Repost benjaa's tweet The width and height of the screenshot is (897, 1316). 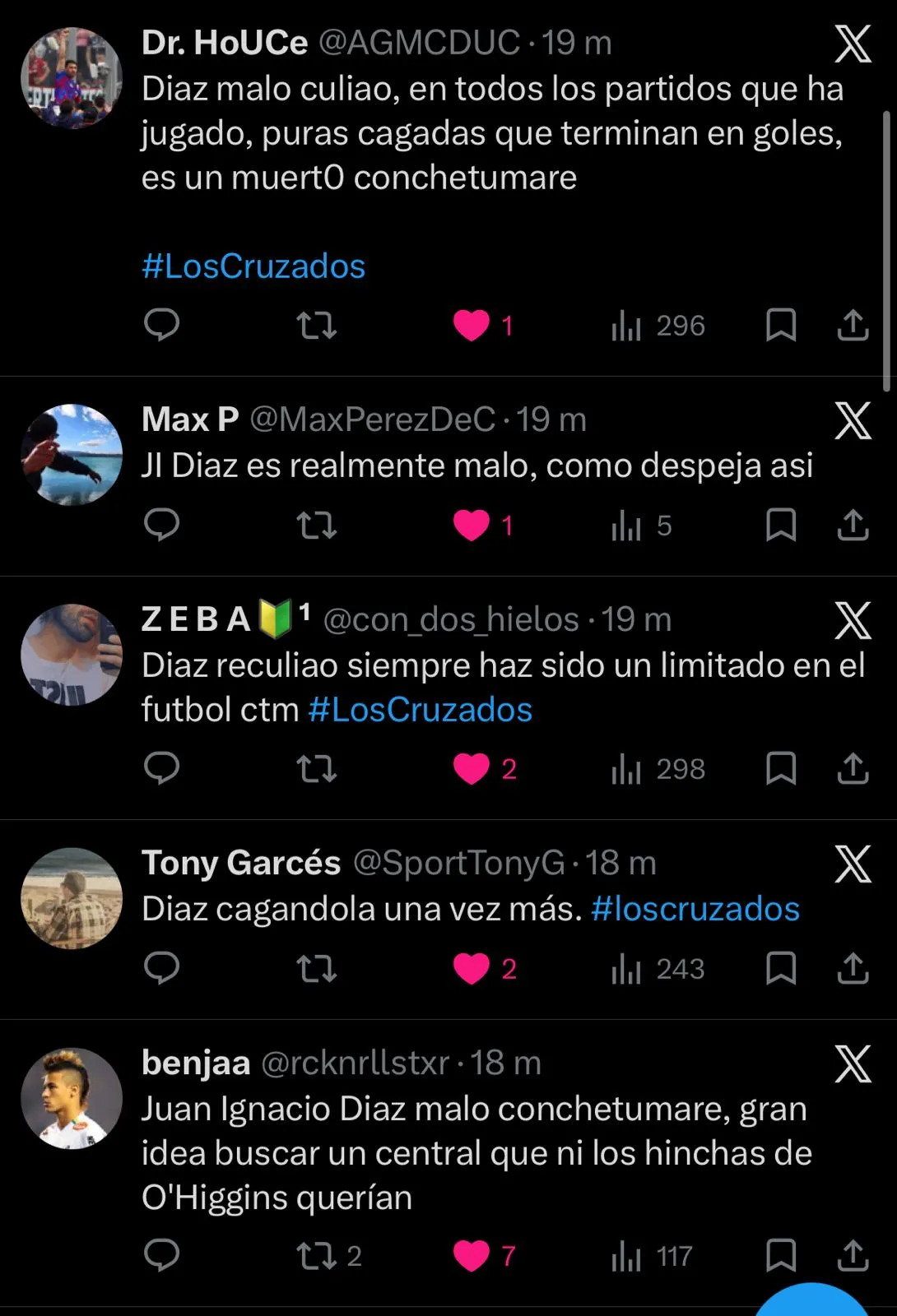point(317,1256)
